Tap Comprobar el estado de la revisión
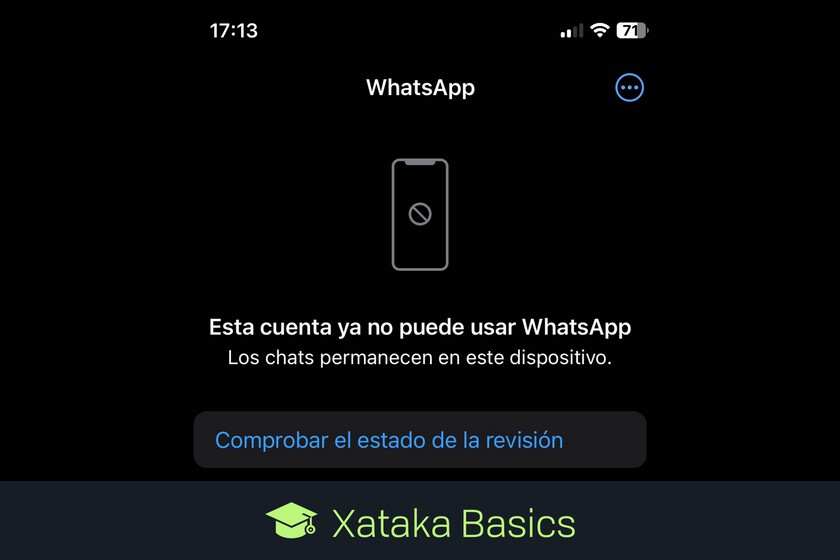Screen dimensions: 840x560 [389, 440]
